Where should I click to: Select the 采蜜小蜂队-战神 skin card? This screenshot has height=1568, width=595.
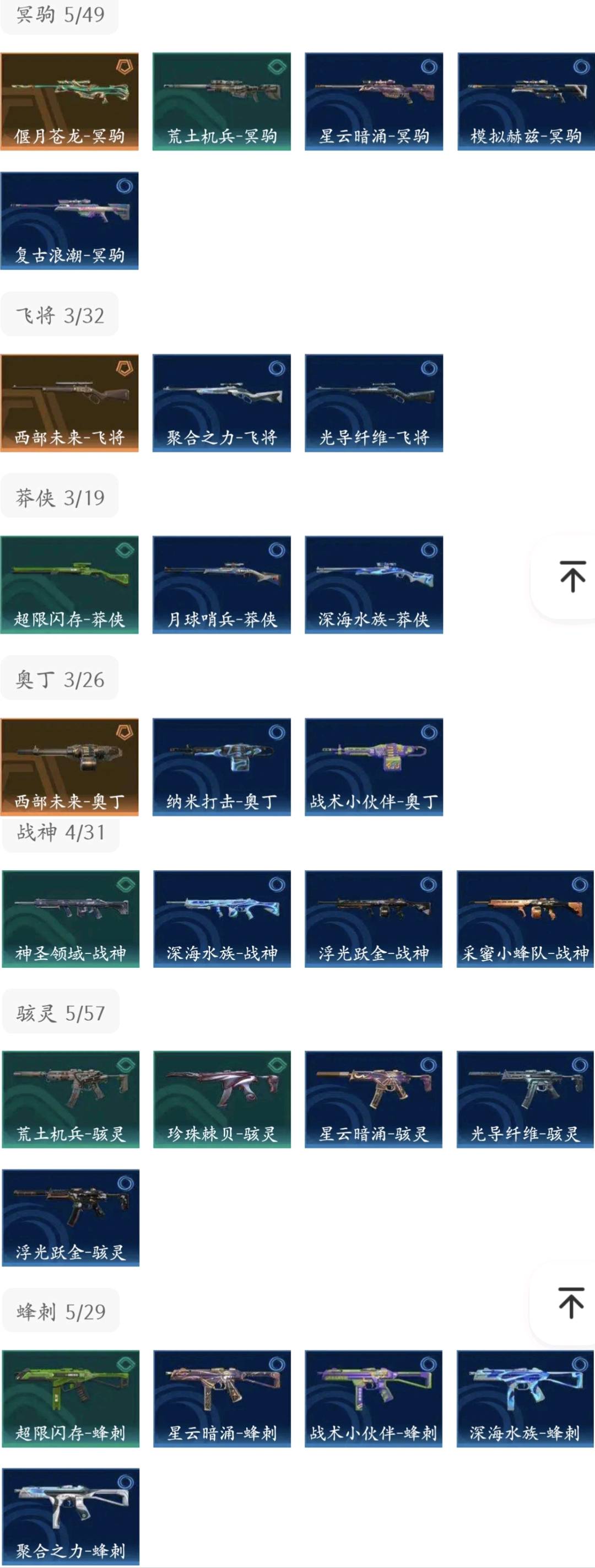pos(525,919)
